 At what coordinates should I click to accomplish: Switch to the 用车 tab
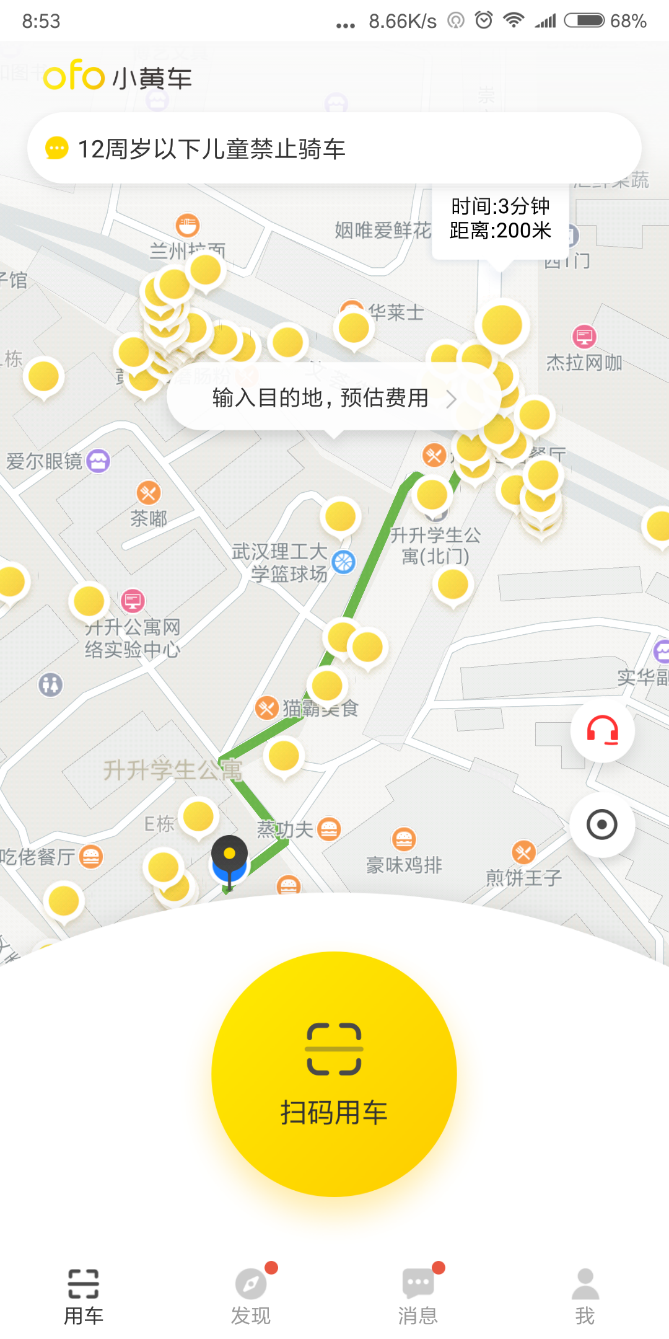pyautogui.click(x=83, y=1296)
